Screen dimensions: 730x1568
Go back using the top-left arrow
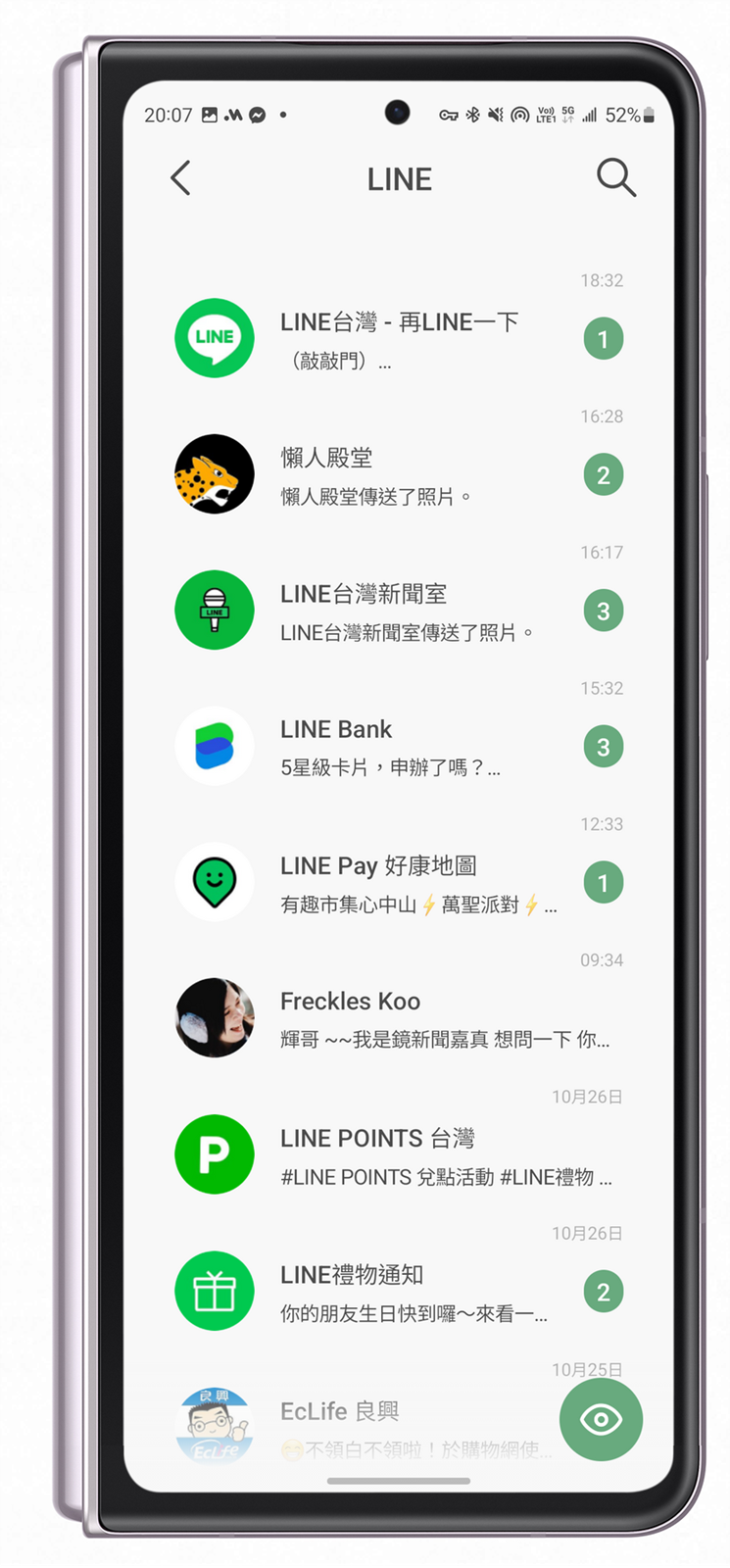(x=181, y=178)
